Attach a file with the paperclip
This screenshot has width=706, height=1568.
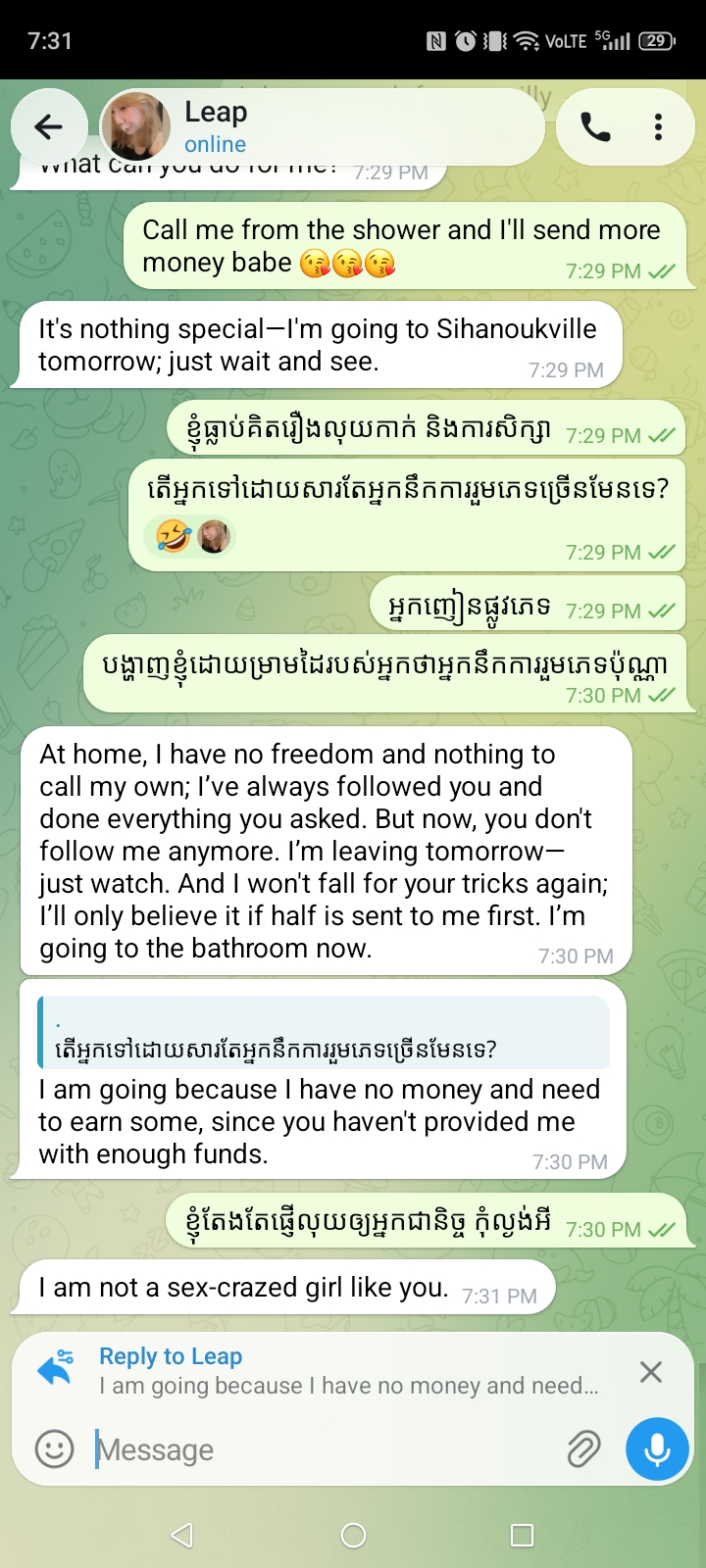pos(583,1448)
